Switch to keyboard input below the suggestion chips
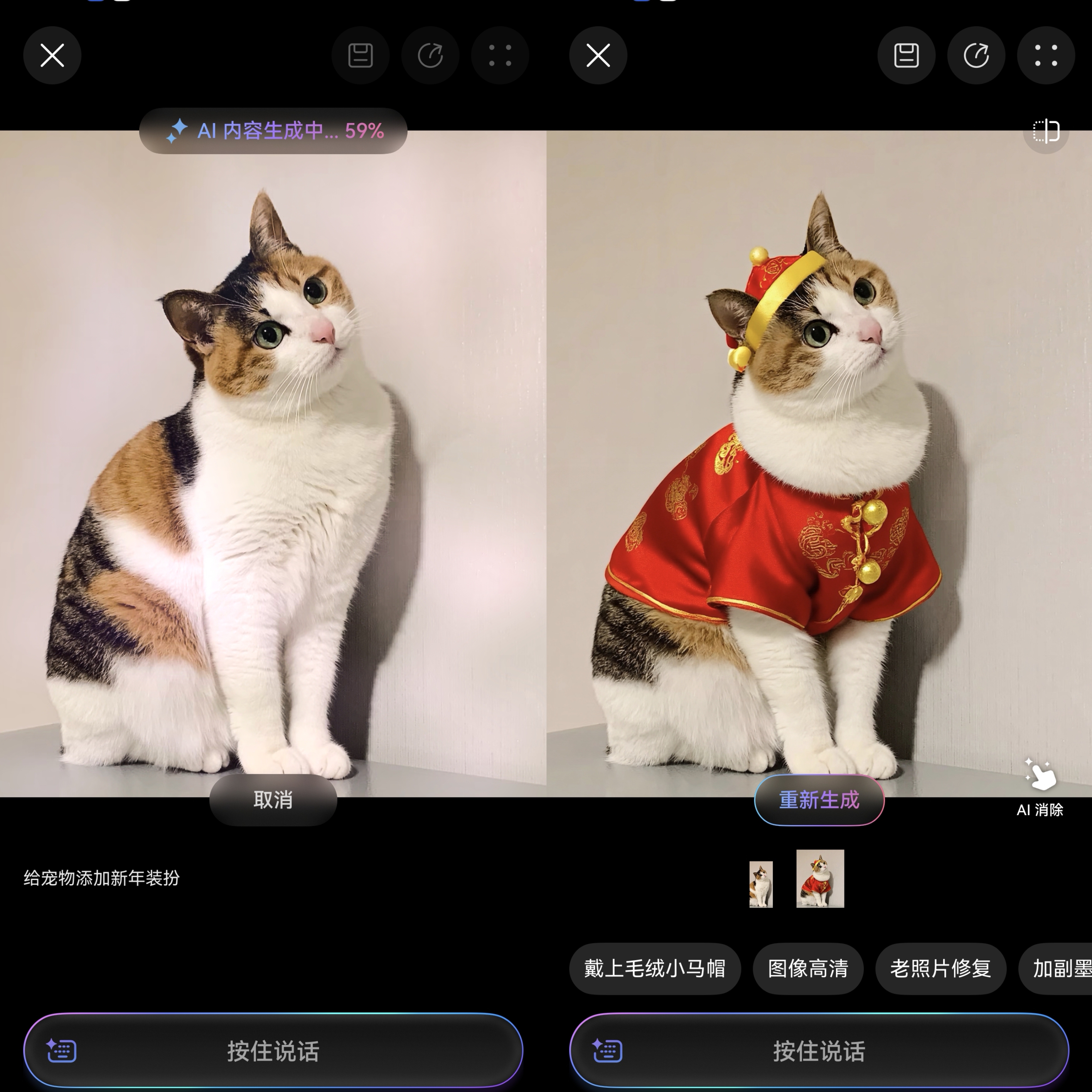Viewport: 1092px width, 1092px height. point(608,1051)
